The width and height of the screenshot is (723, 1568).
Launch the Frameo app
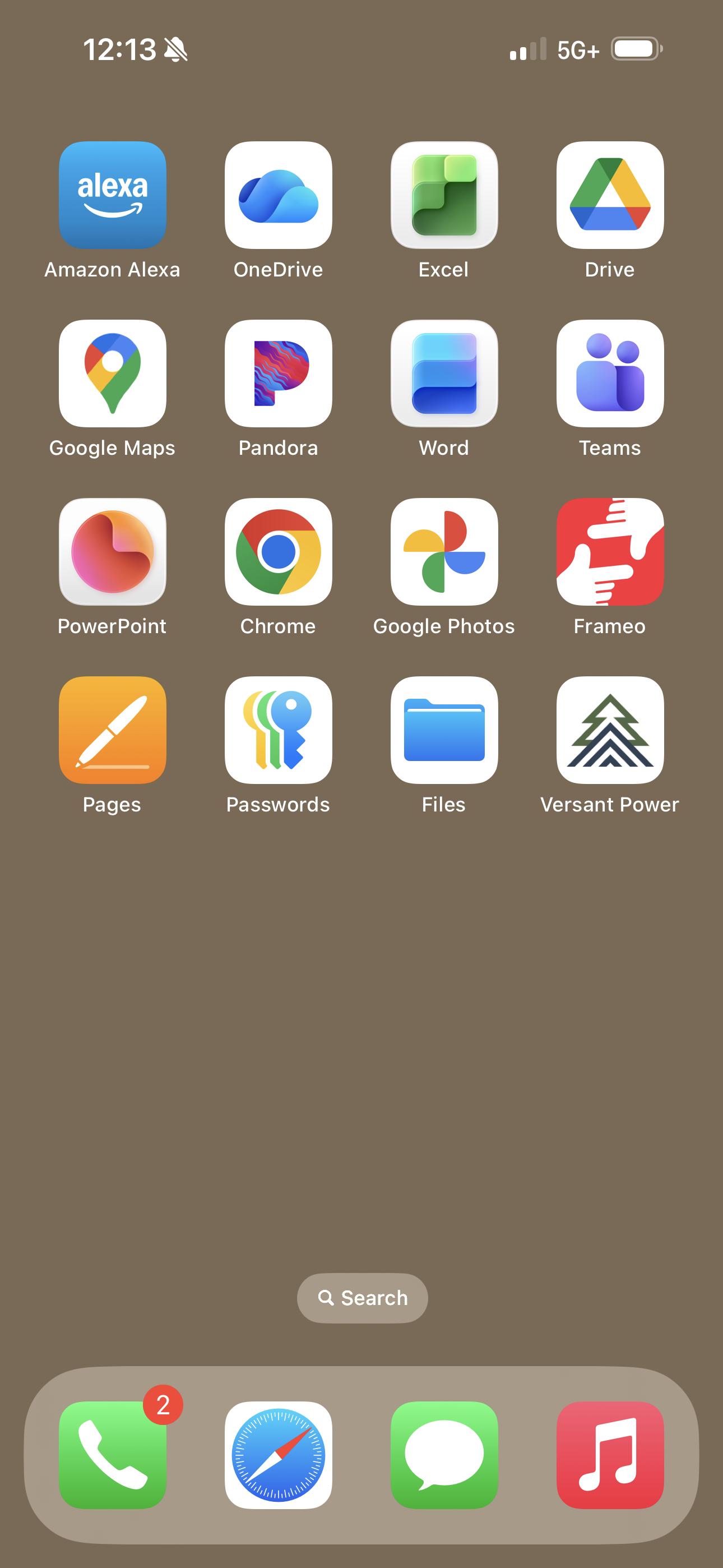pos(610,552)
